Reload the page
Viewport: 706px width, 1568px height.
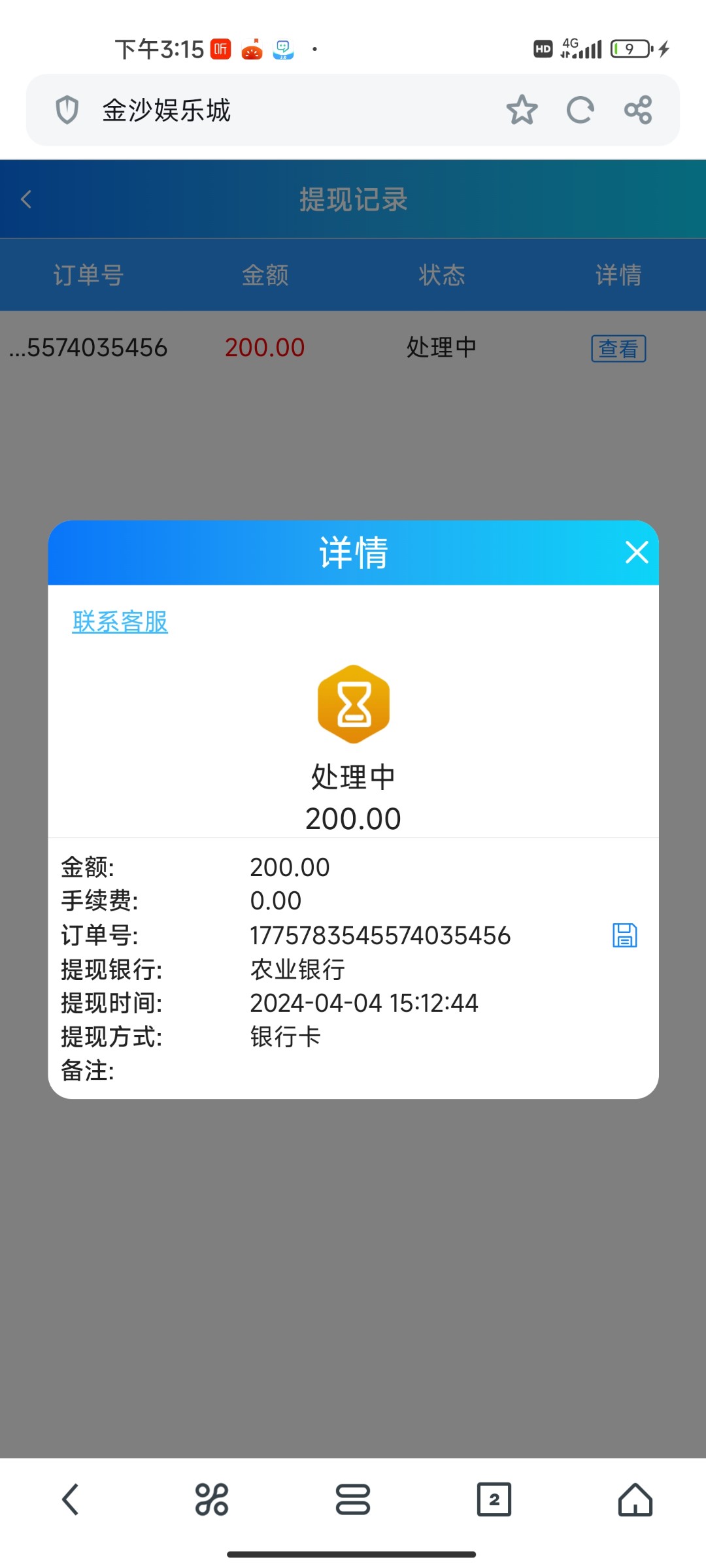click(580, 110)
